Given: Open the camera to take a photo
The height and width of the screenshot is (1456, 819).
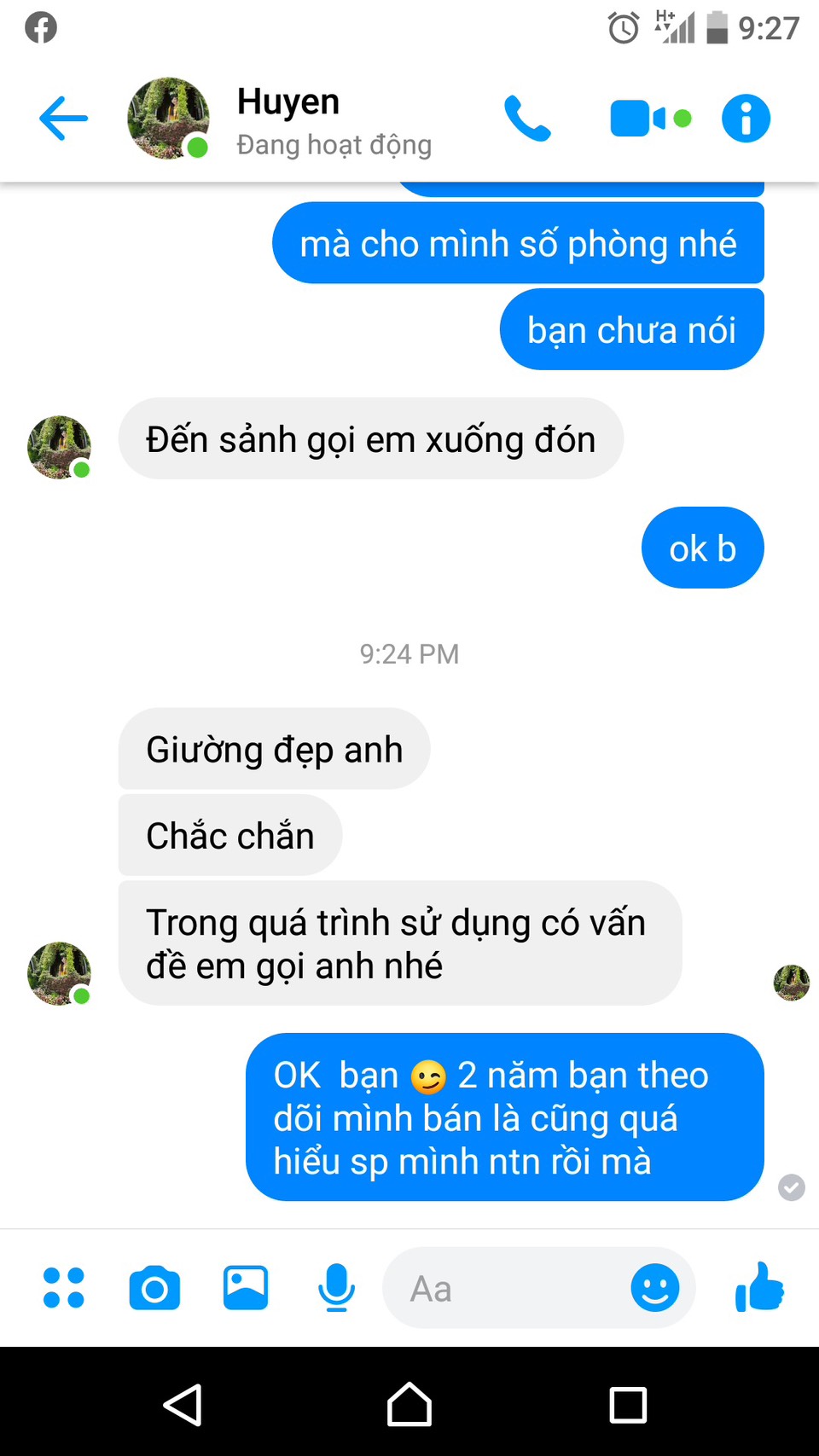Looking at the screenshot, I should coord(154,1288).
